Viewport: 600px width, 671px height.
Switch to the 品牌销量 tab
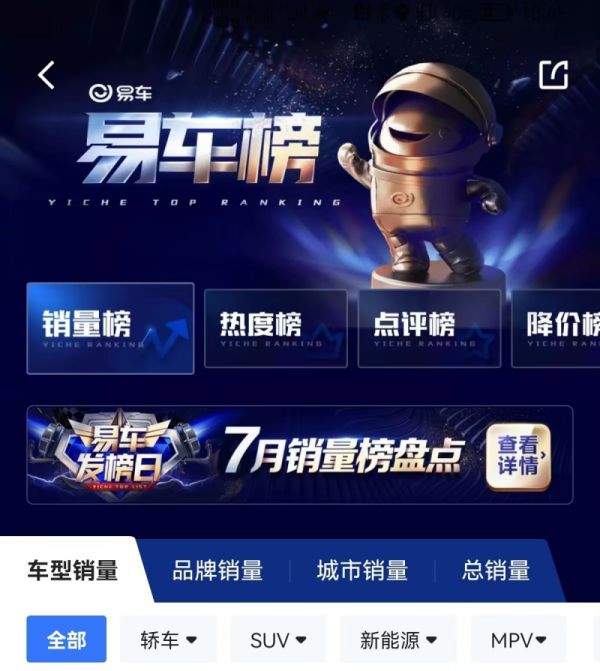(217, 571)
